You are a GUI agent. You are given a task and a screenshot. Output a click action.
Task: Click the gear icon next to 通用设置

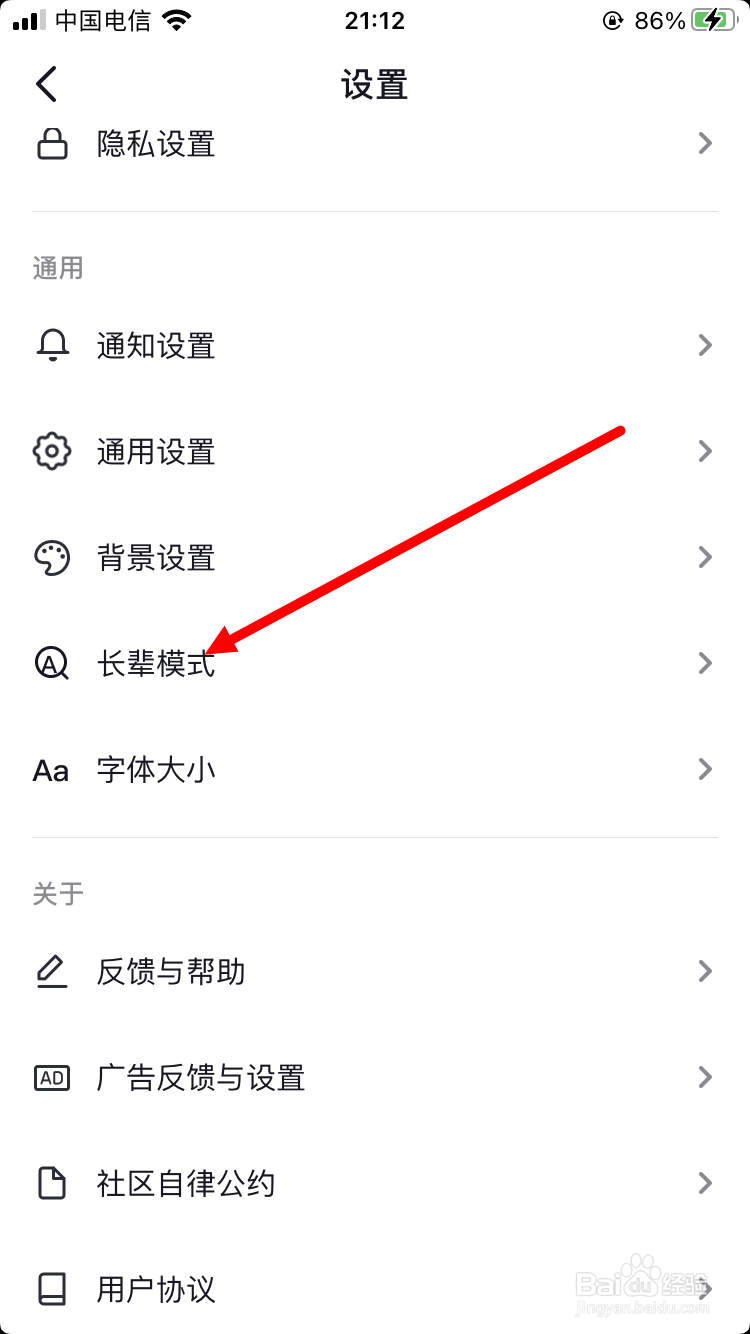(52, 451)
